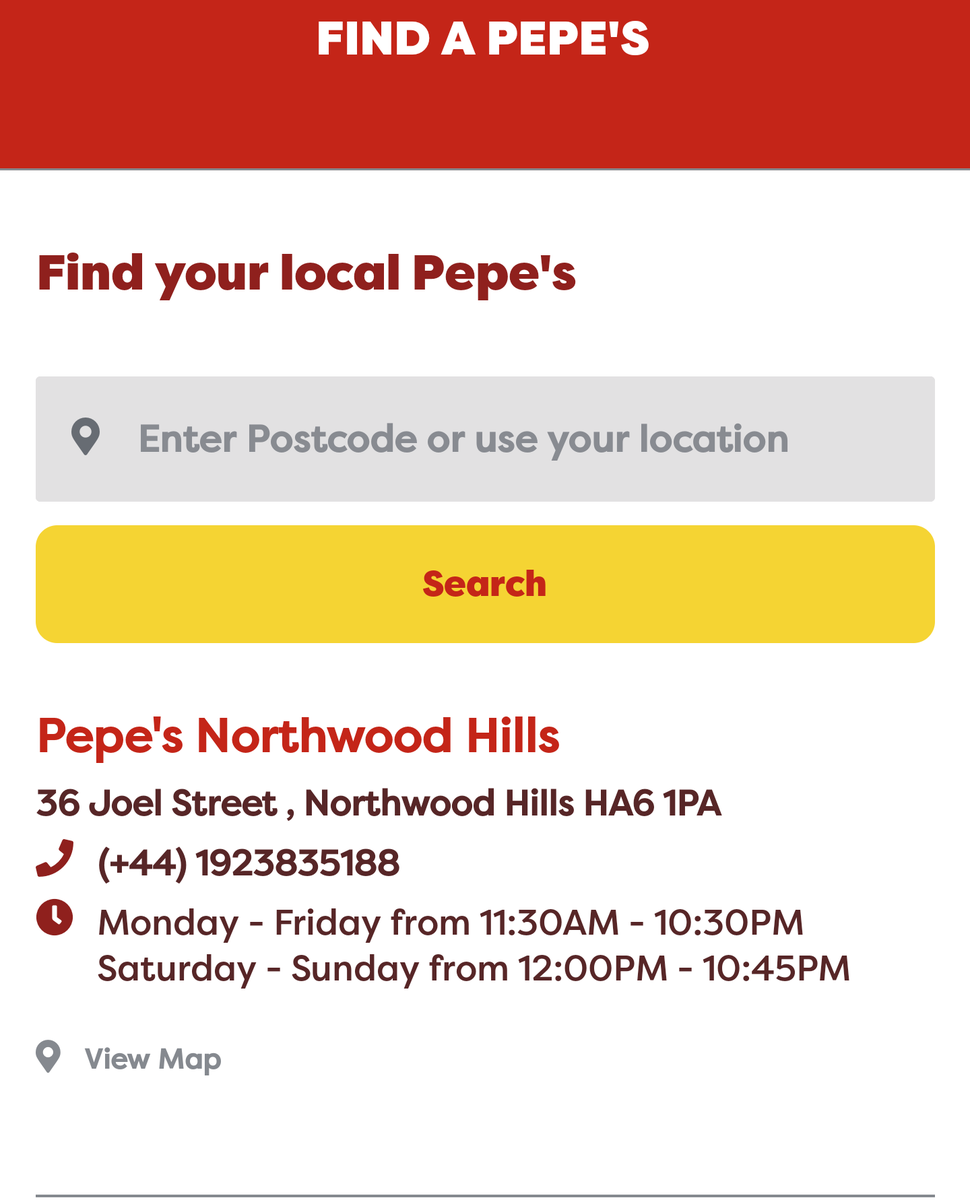Call (+44) 1923835188
The height and width of the screenshot is (1200, 970).
[x=248, y=862]
